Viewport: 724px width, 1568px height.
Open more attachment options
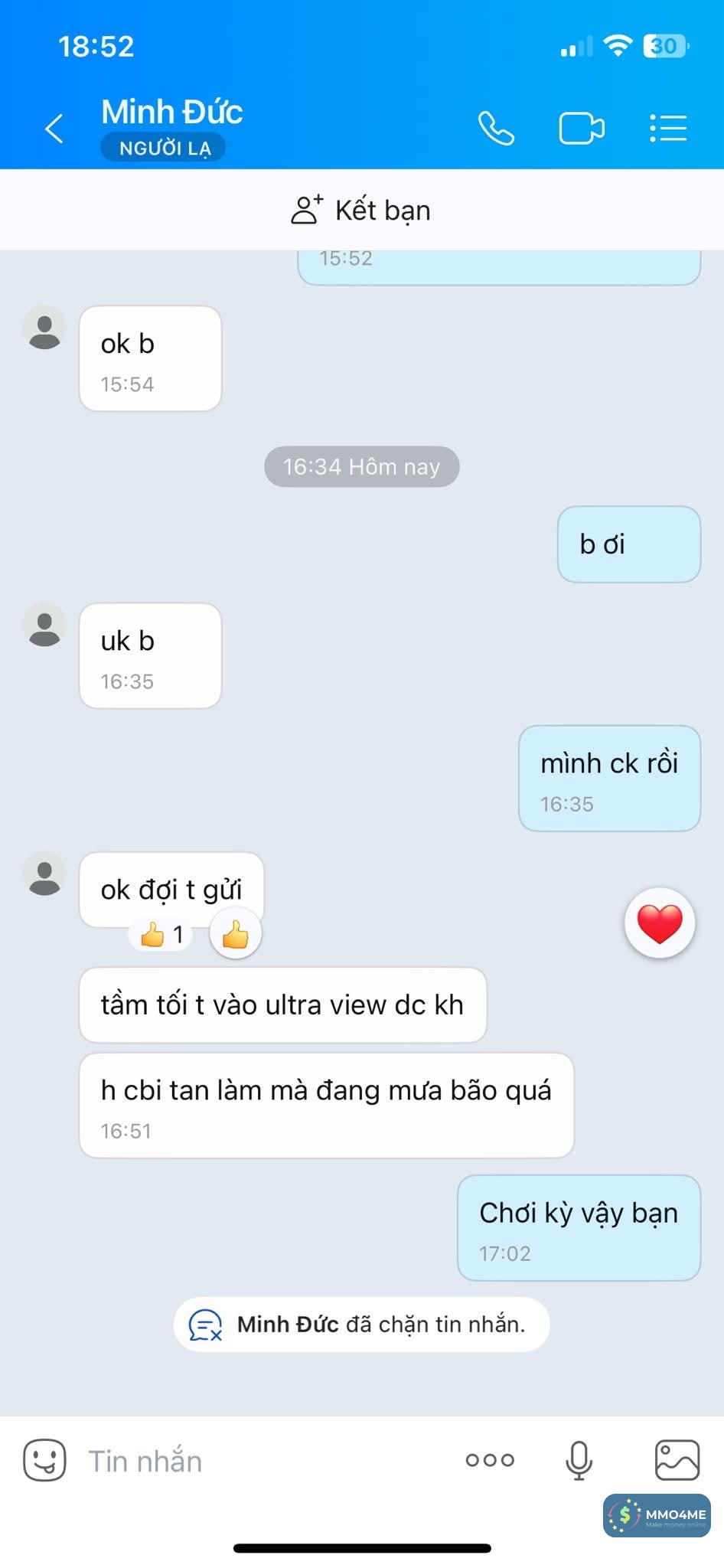(x=490, y=1460)
